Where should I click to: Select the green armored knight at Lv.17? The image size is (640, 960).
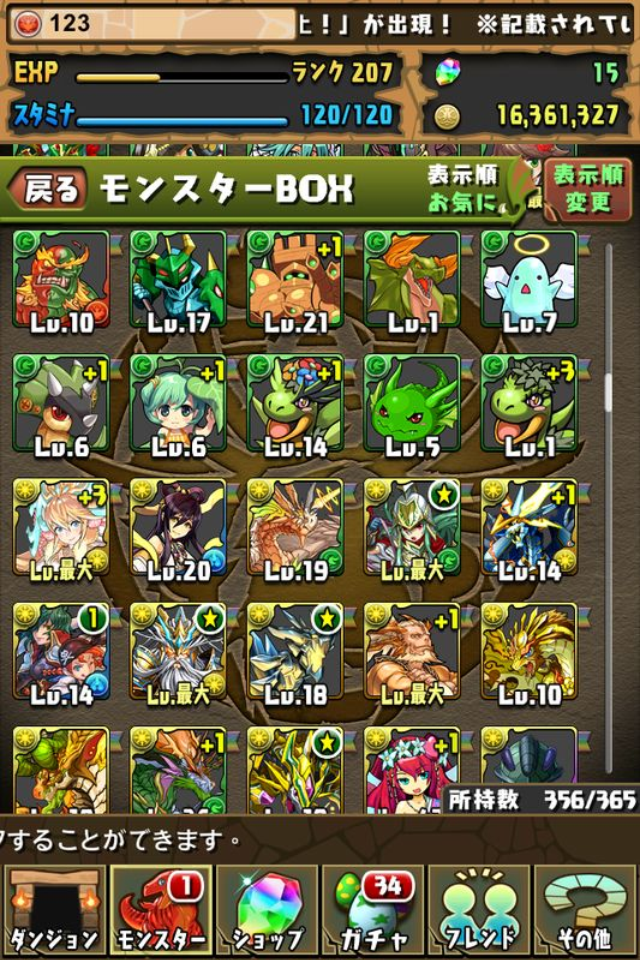[x=178, y=280]
